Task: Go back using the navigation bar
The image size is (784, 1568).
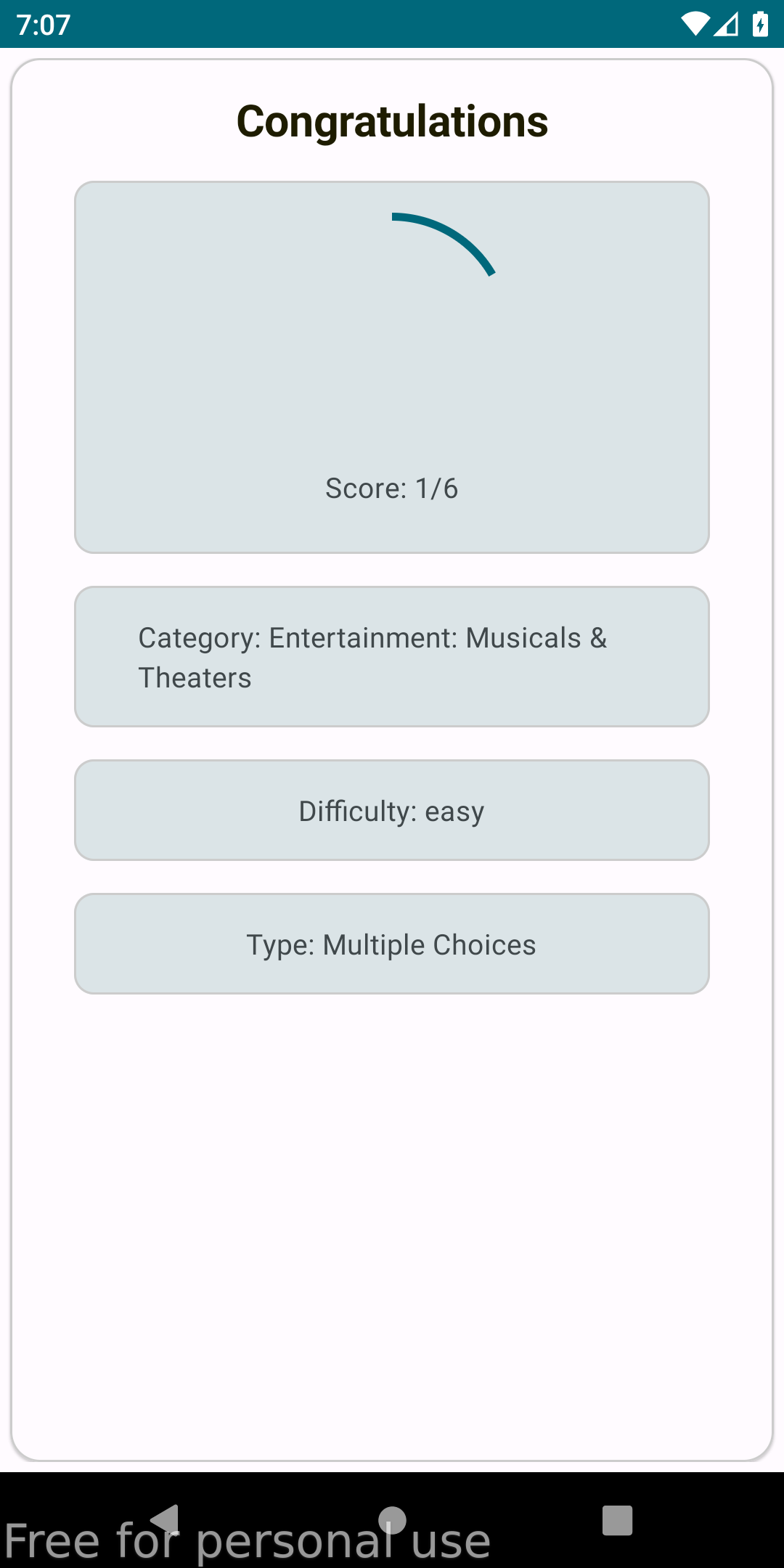Action: 166,1519
